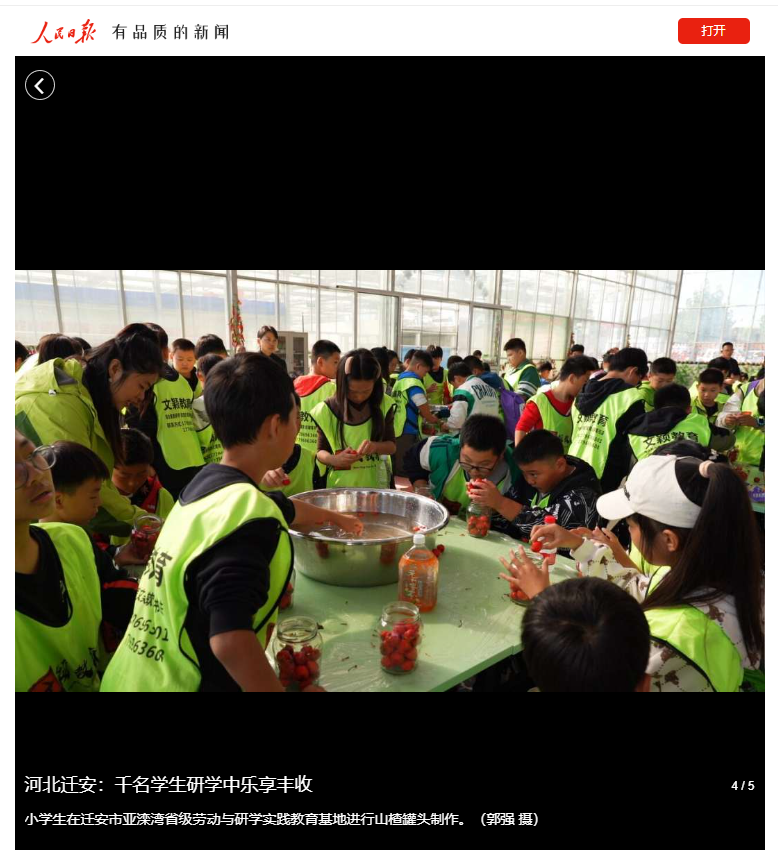Viewport: 778px width, 850px height.
Task: Tap the red 打开 button
Action: (x=713, y=31)
